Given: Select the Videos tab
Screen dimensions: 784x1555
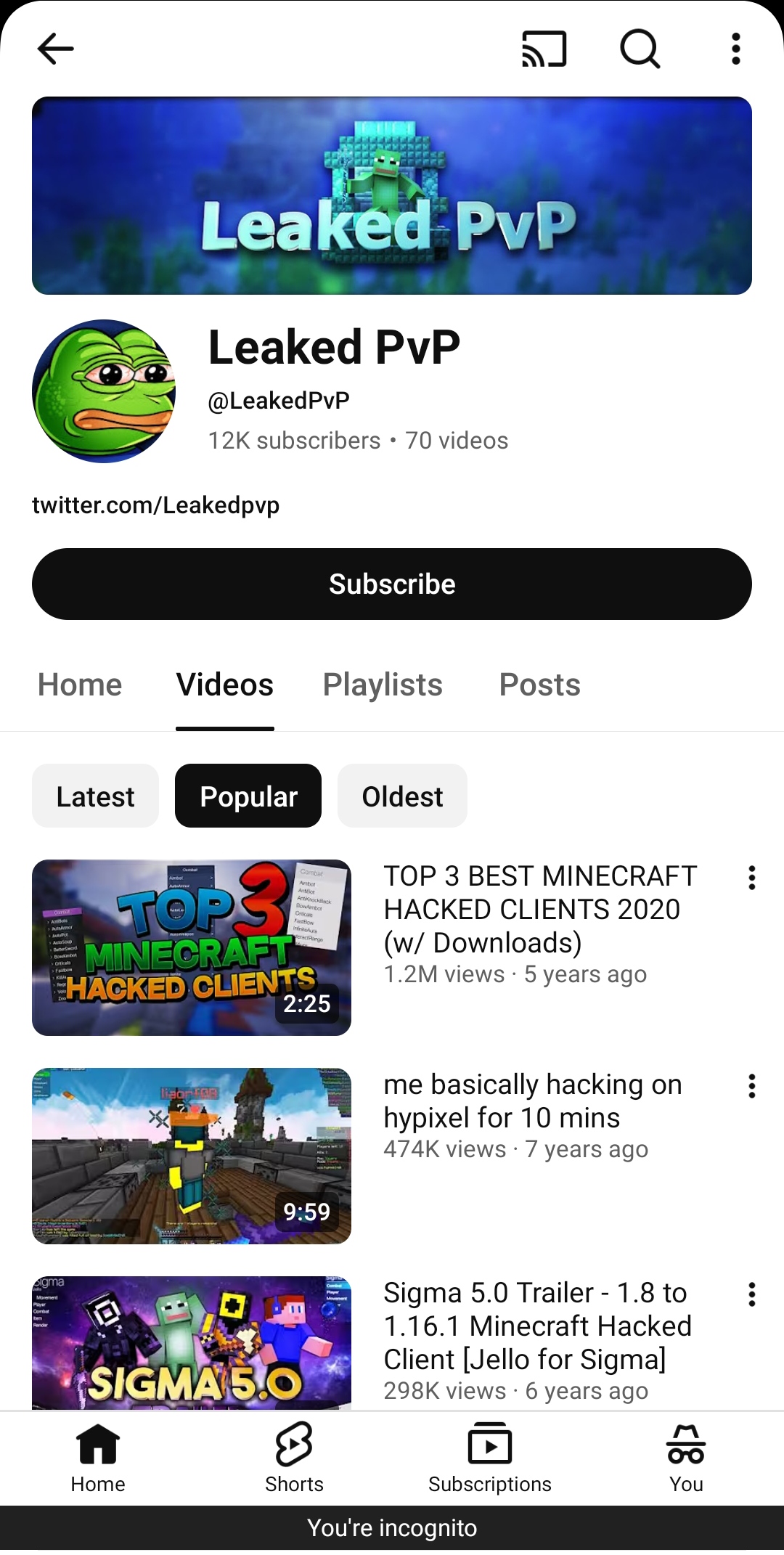Looking at the screenshot, I should coord(225,685).
